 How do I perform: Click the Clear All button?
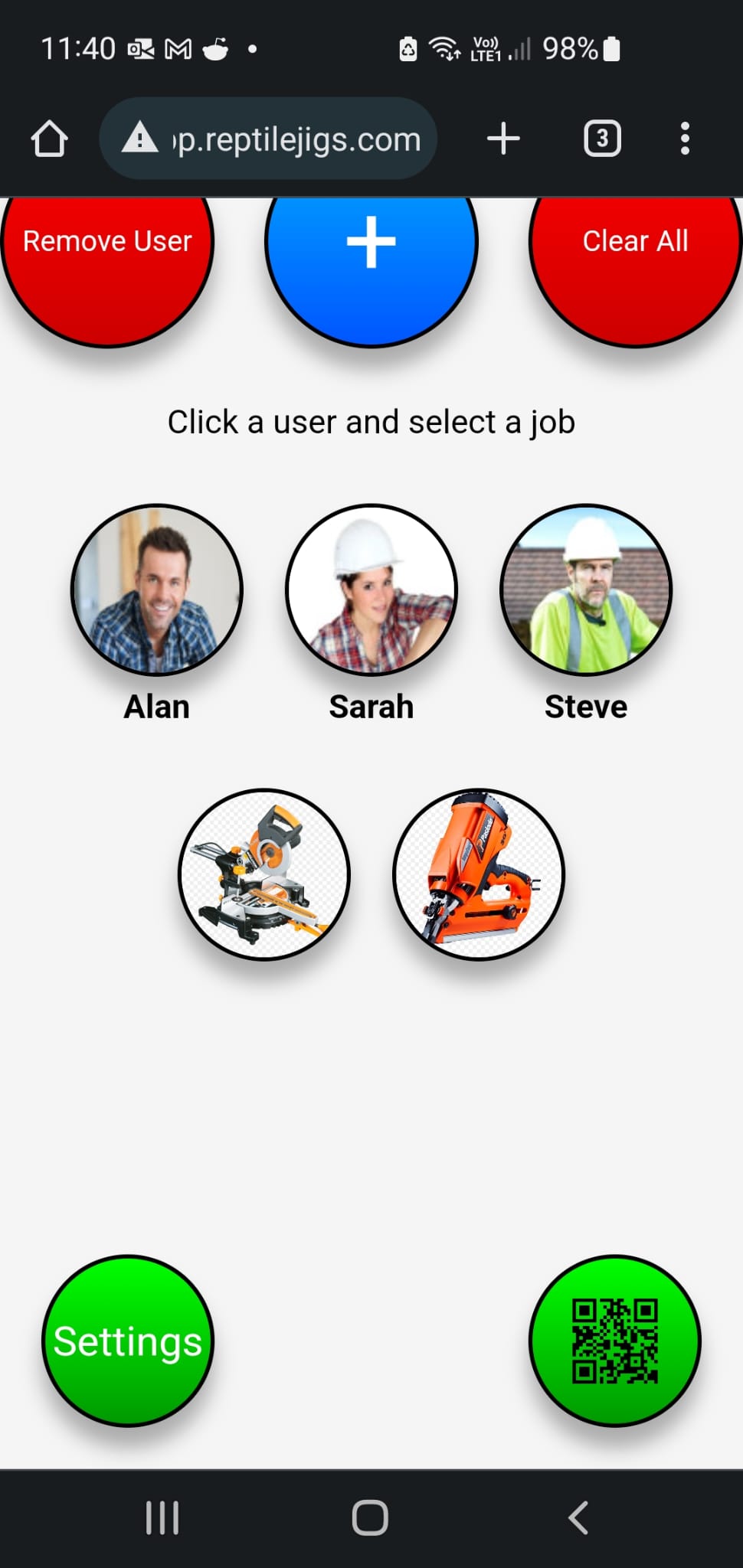[635, 240]
